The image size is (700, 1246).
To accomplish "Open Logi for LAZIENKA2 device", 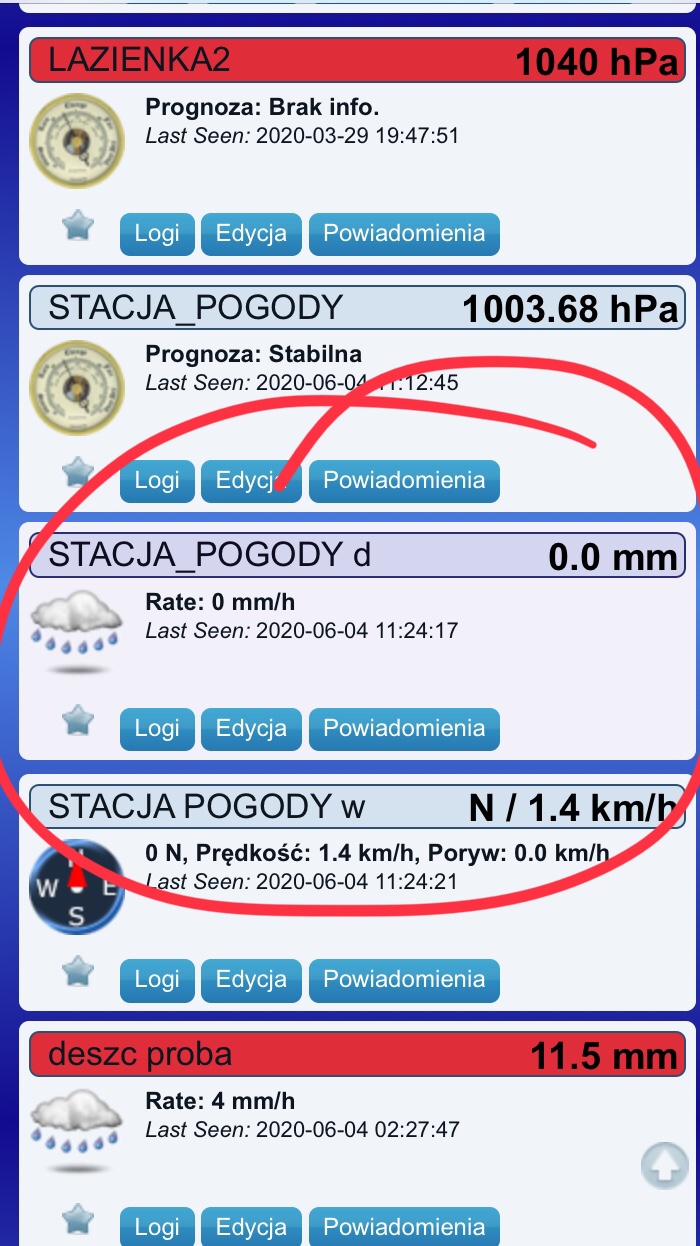I will pos(157,234).
